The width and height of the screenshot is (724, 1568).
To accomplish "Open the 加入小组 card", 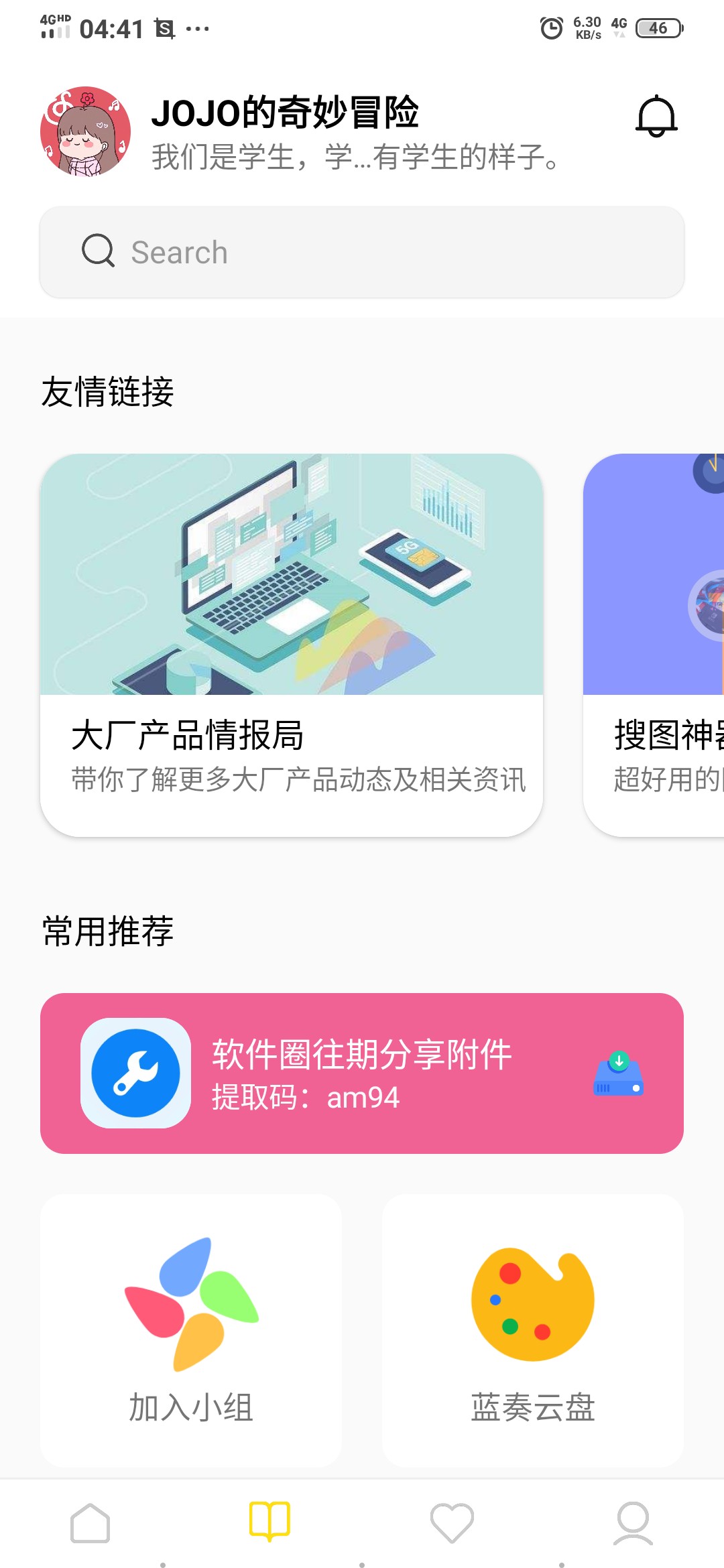I will pos(192,1340).
